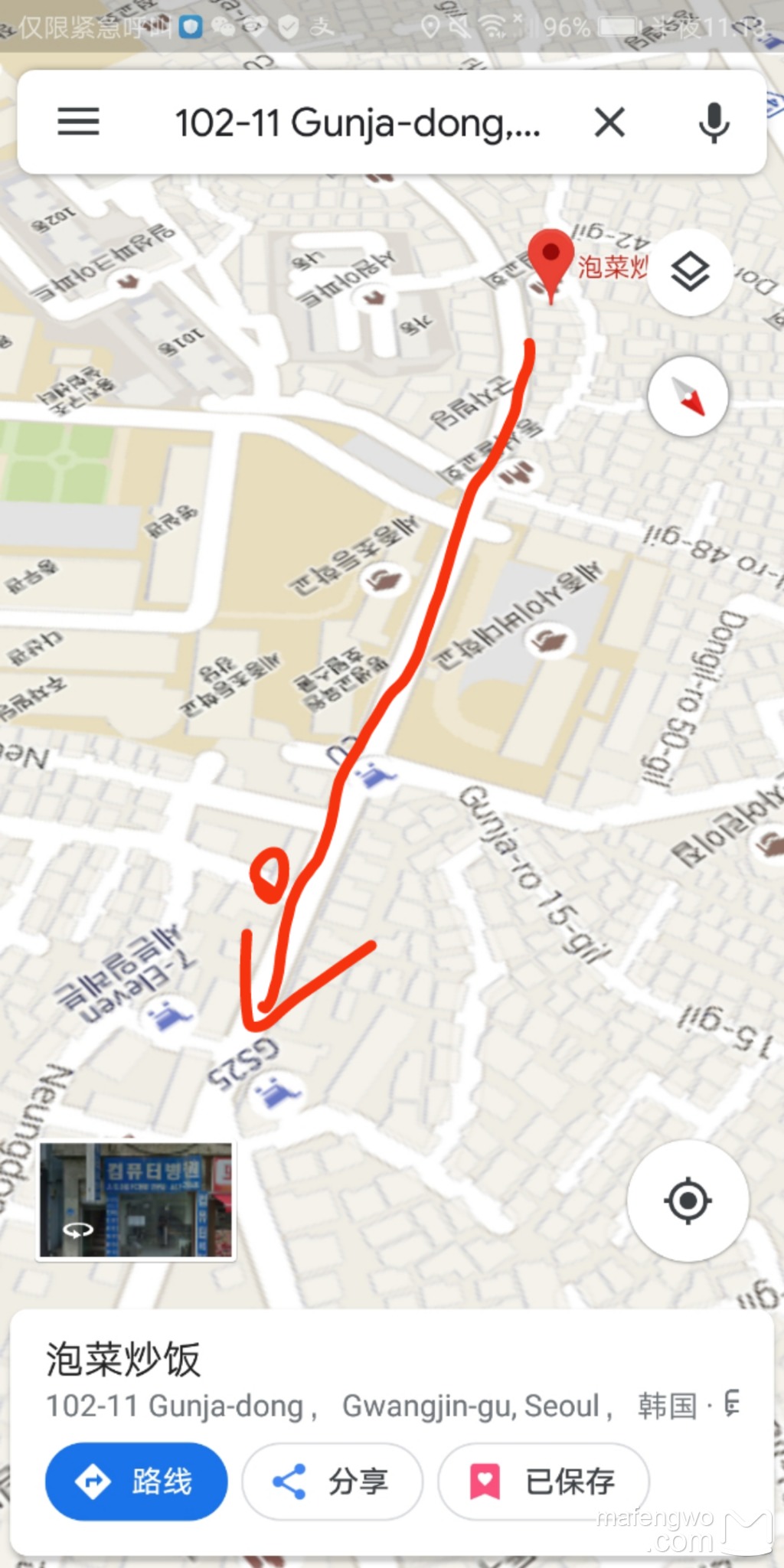Center the map on my location
Image resolution: width=784 pixels, height=1568 pixels.
[x=687, y=1200]
